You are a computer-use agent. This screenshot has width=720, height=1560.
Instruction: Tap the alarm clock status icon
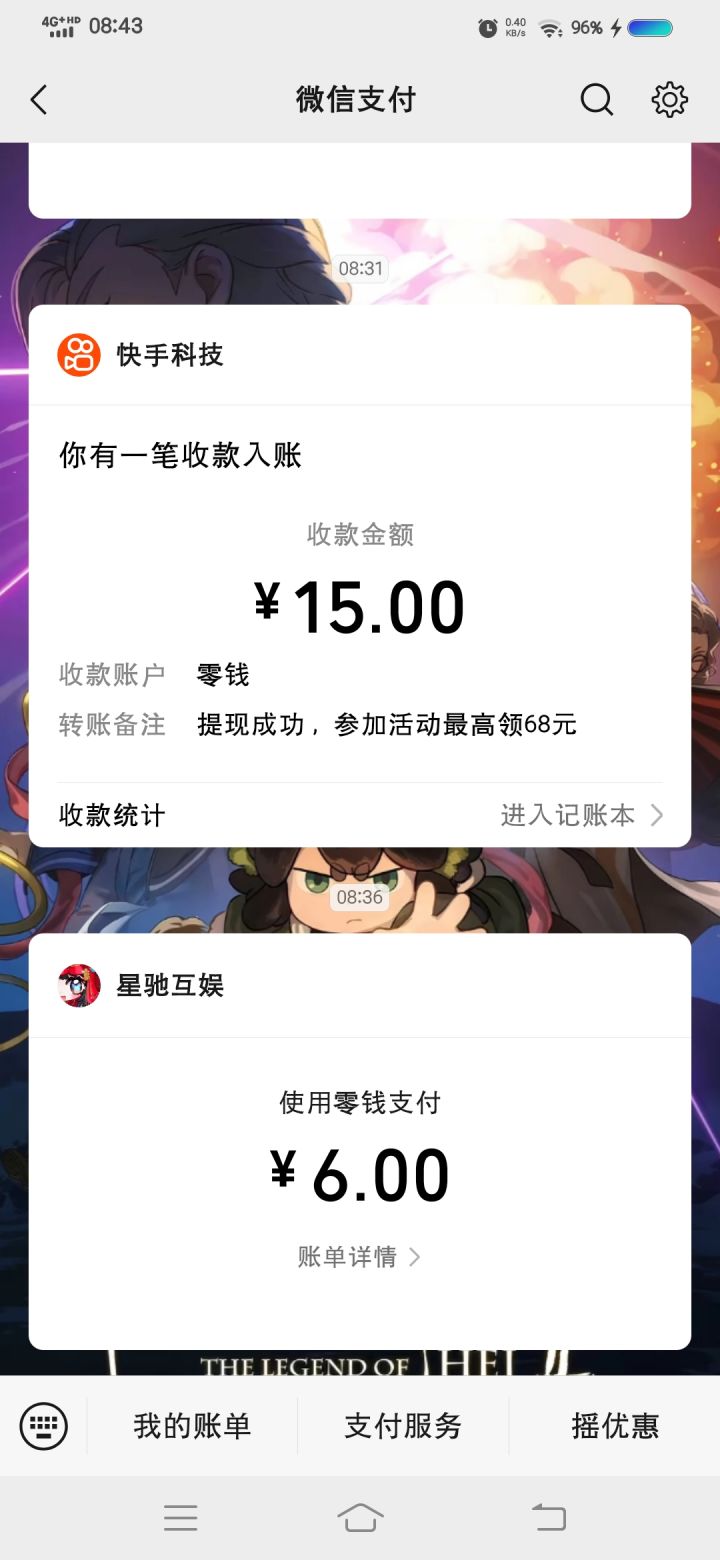tap(486, 28)
